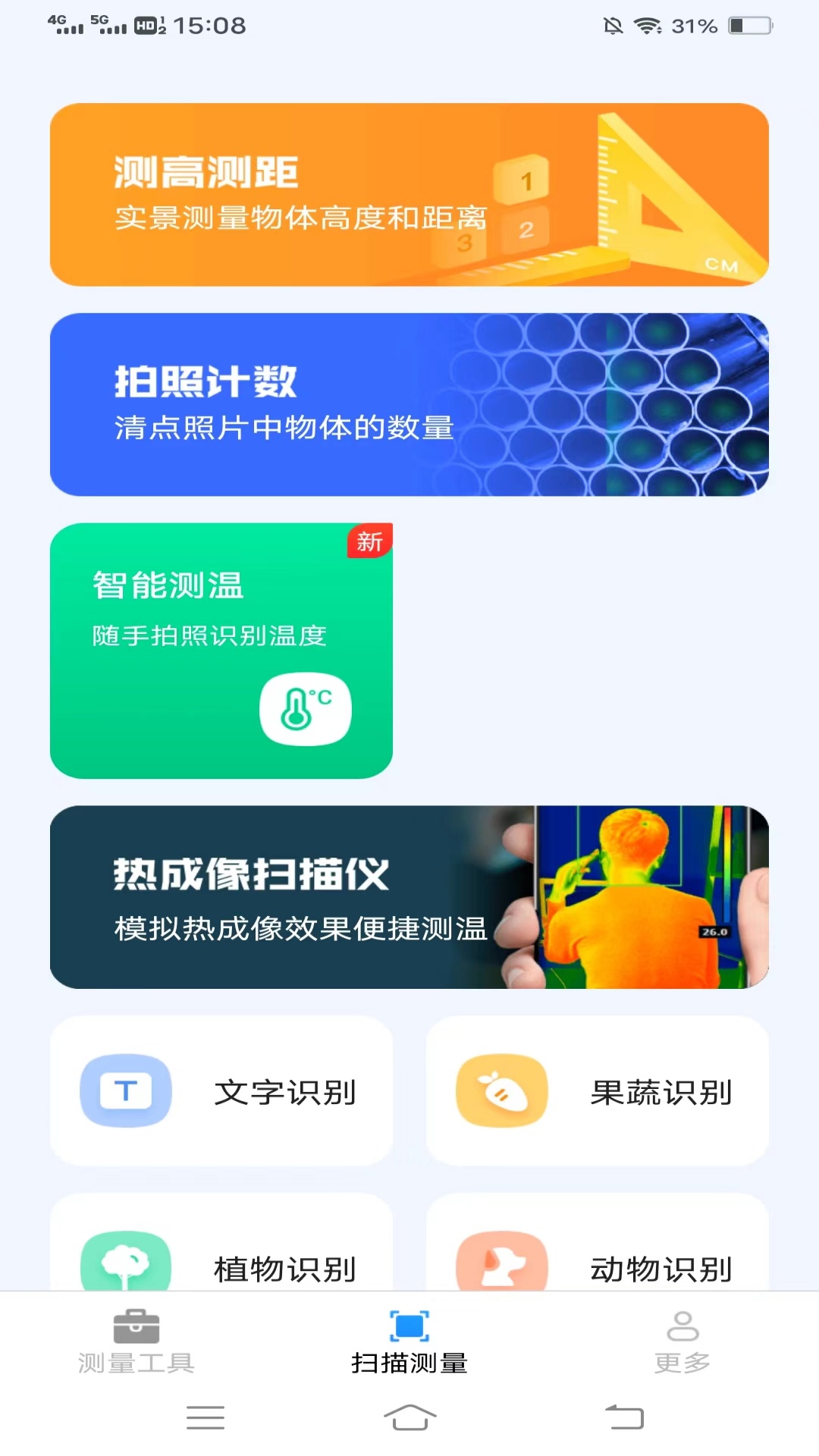Tap the thermometer icon on 智能测温 card

pos(306,708)
